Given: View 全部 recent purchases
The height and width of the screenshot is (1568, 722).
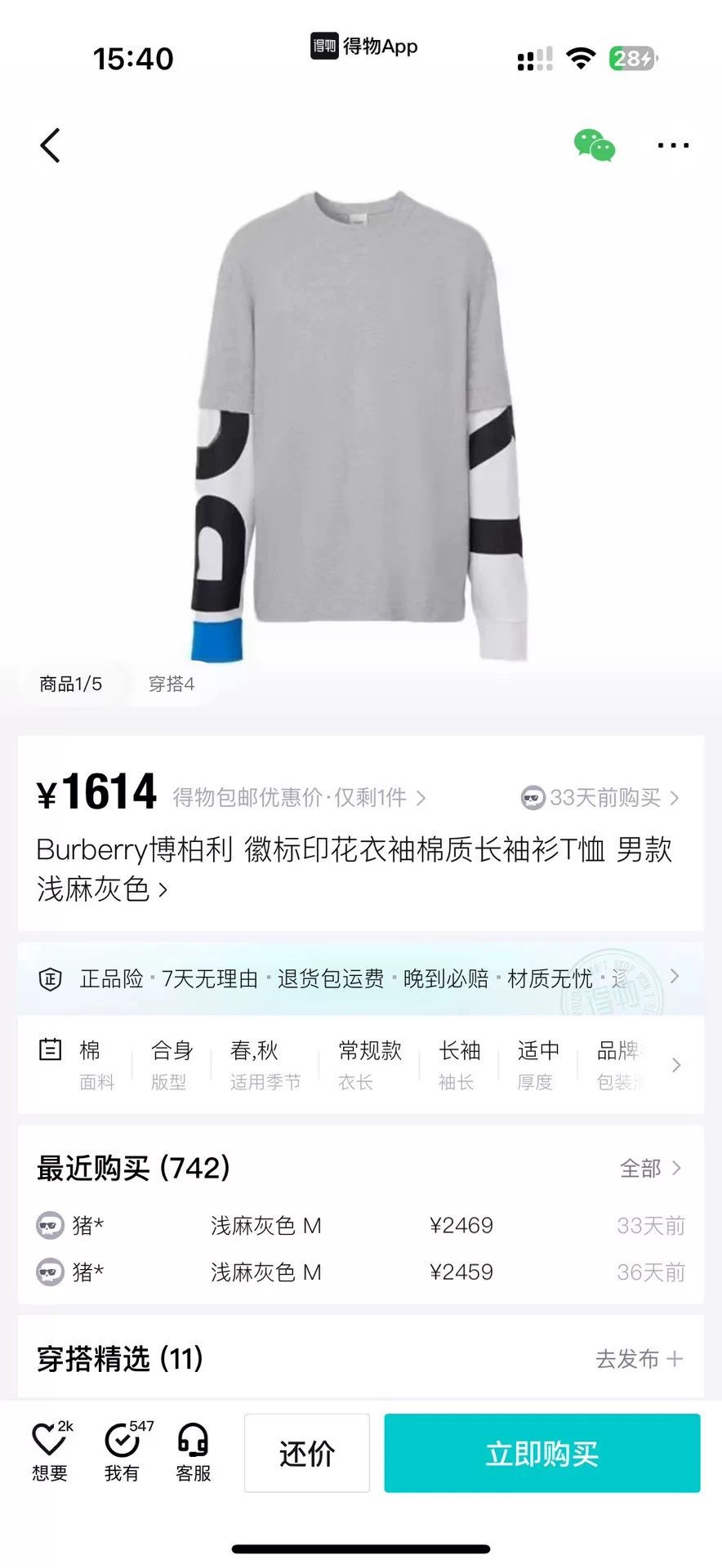Looking at the screenshot, I should [650, 1169].
